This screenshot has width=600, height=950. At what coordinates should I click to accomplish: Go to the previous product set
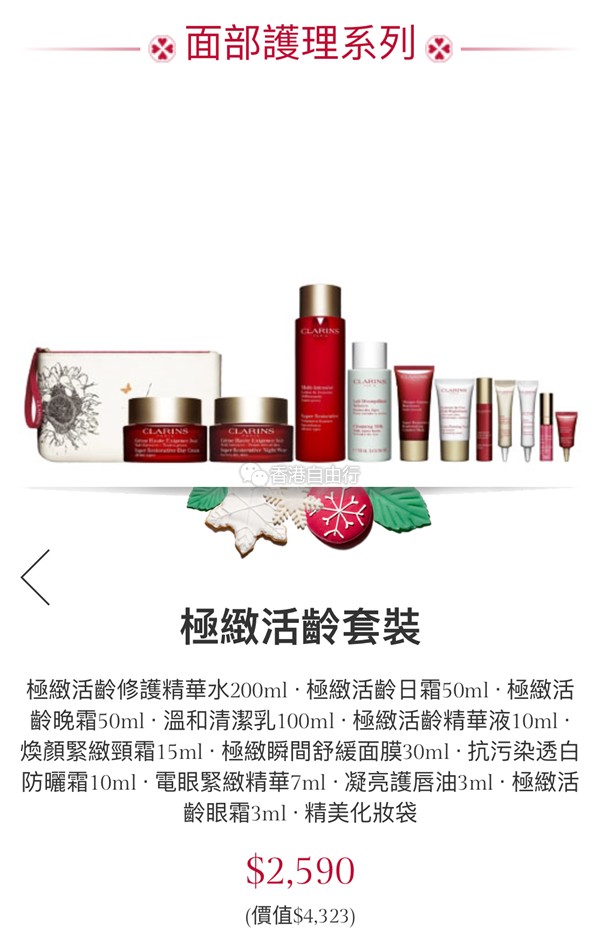[x=35, y=577]
